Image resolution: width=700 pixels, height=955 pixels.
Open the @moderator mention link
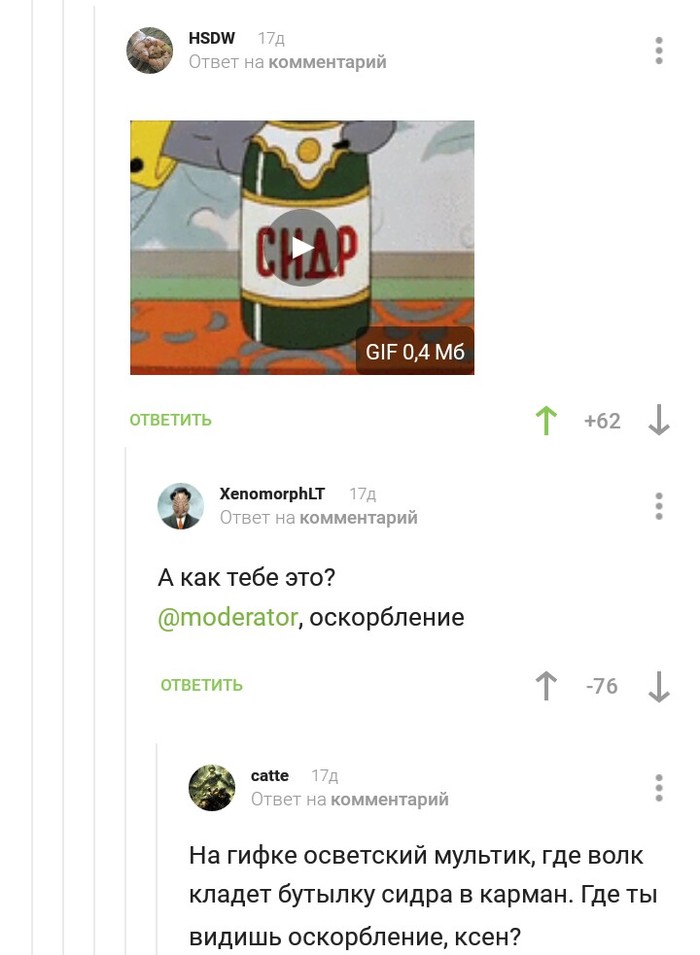pos(228,617)
